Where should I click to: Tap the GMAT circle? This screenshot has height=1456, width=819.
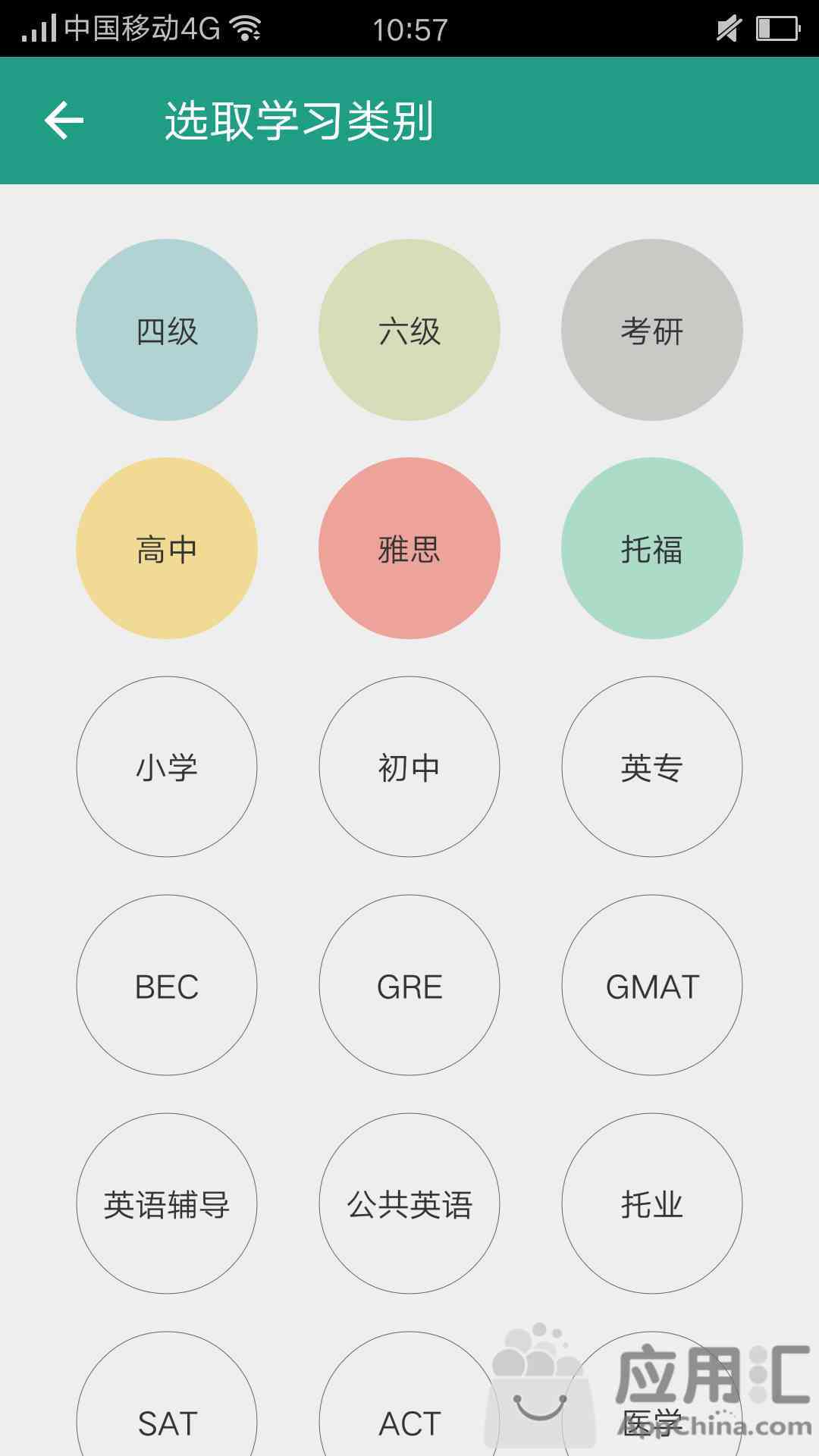point(652,985)
